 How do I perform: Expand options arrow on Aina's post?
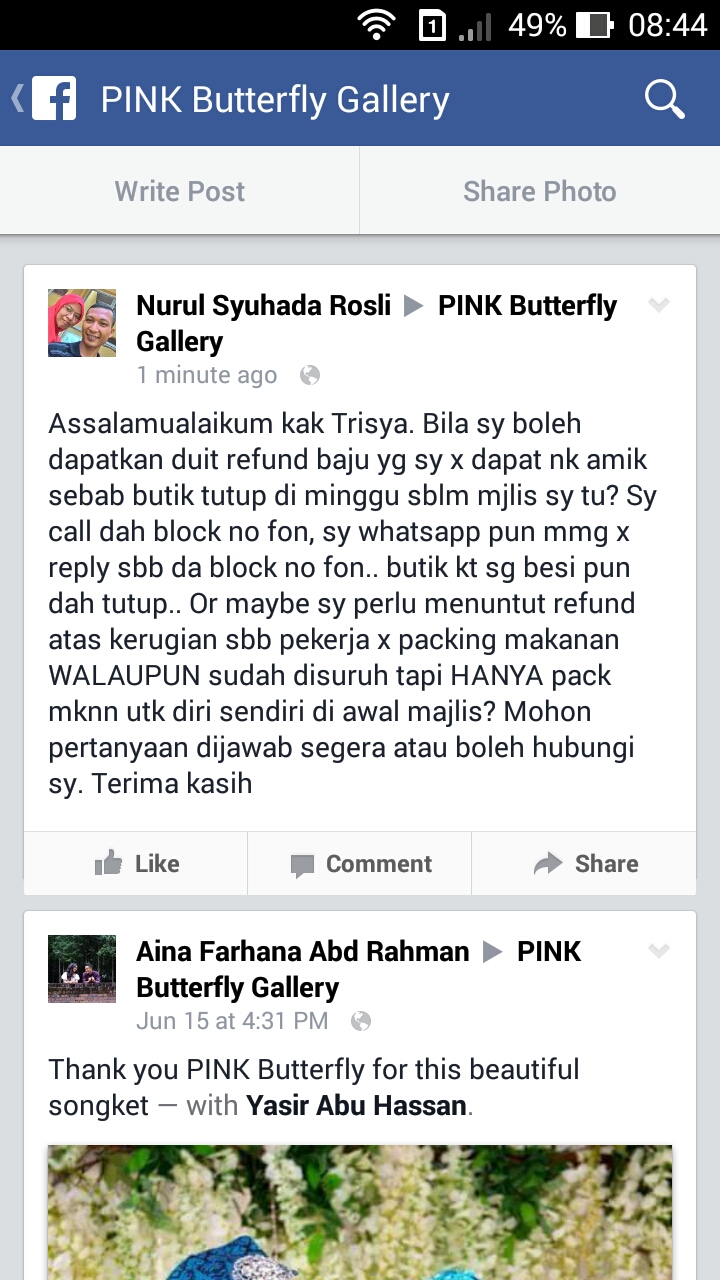658,951
